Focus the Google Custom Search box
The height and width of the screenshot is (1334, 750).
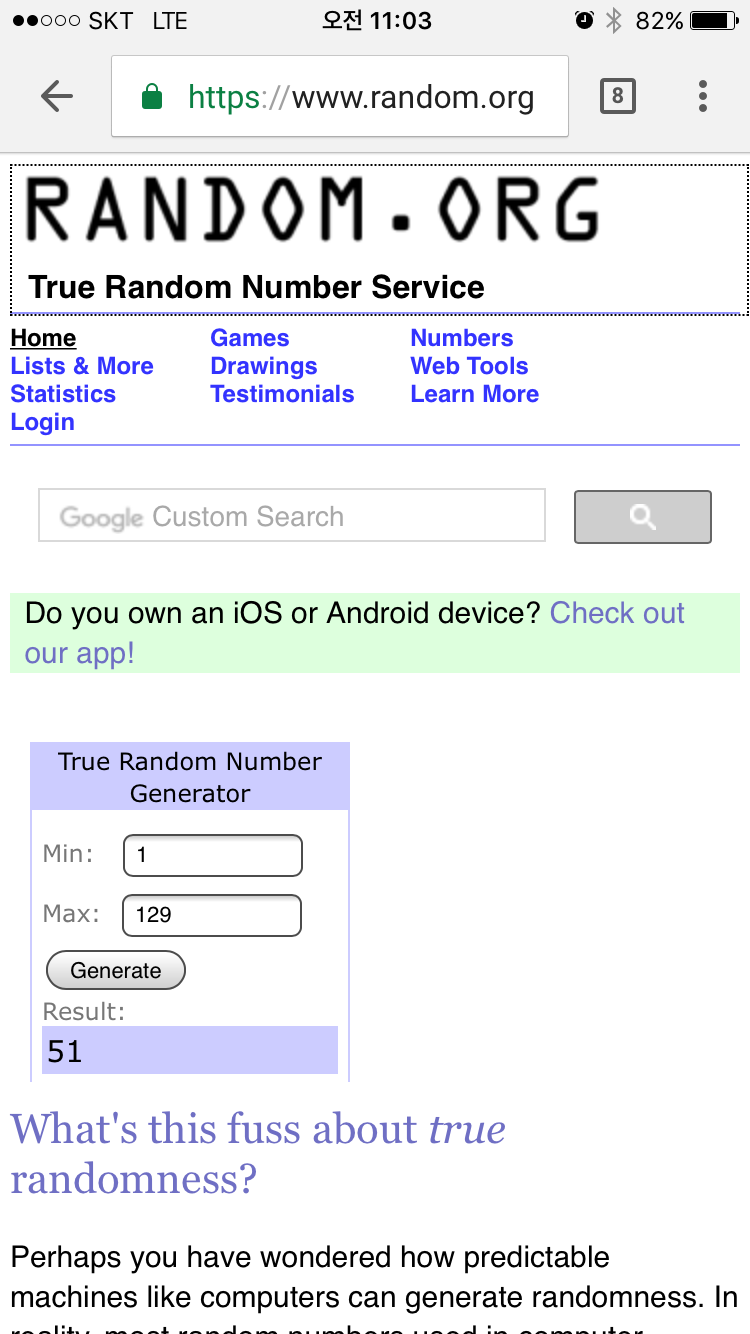pyautogui.click(x=291, y=516)
